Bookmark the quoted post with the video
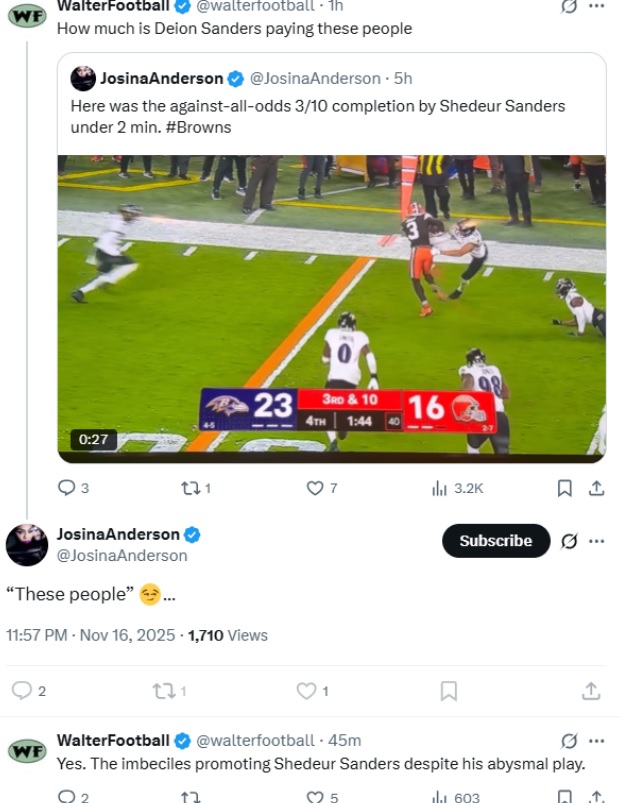The image size is (621, 803). tap(564, 488)
